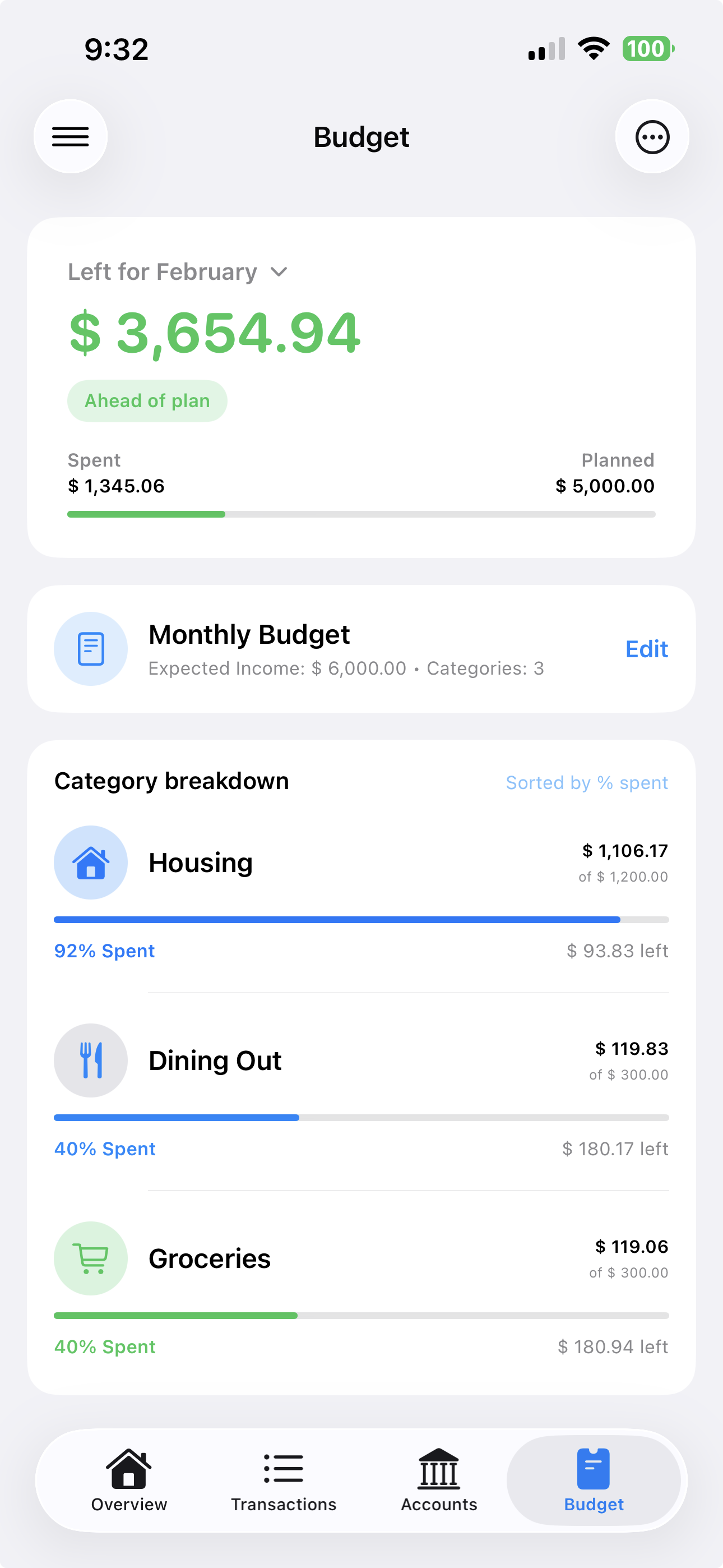723x1568 pixels.
Task: Open the Sorted by % spent option
Action: point(587,782)
